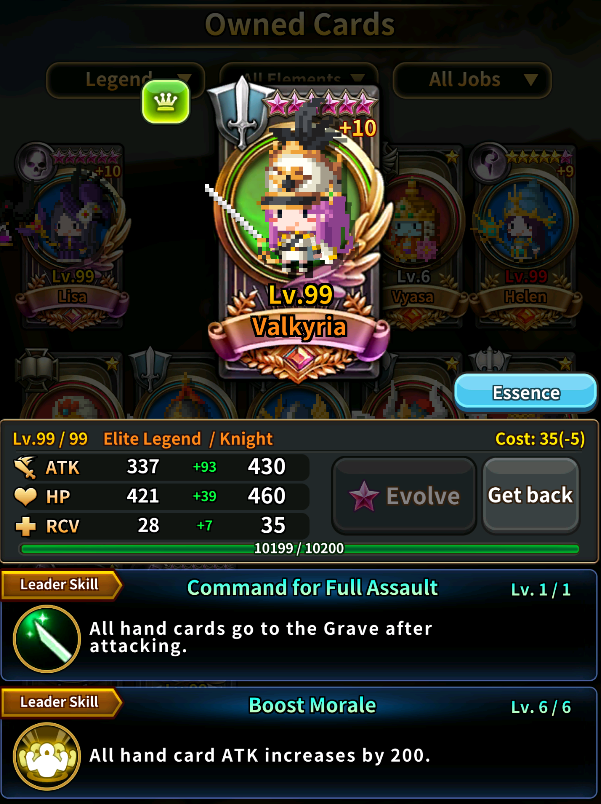Image resolution: width=601 pixels, height=804 pixels.
Task: Open the Legend rarity filter dropdown
Action: click(x=125, y=79)
